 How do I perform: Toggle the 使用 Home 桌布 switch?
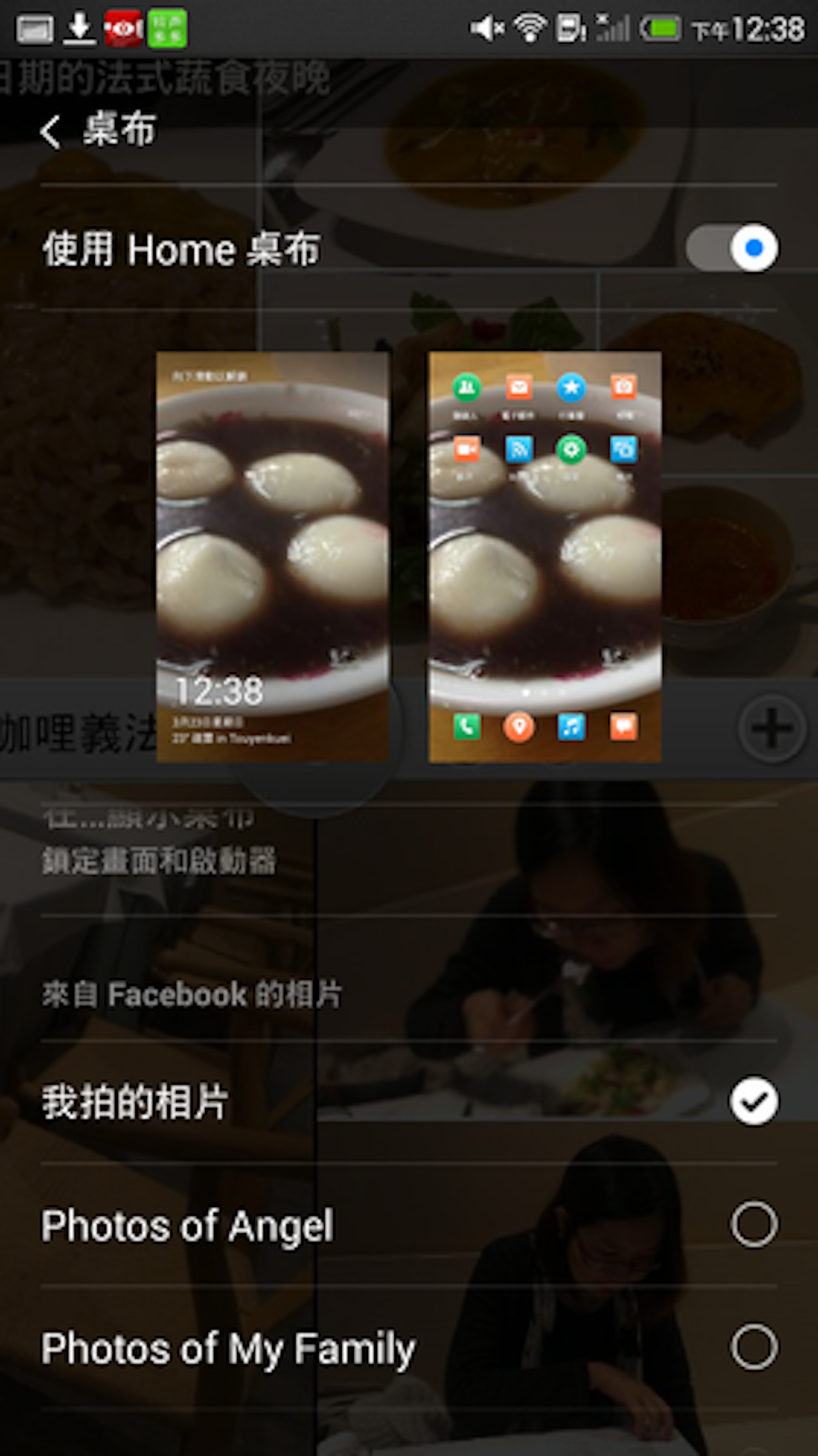click(731, 248)
